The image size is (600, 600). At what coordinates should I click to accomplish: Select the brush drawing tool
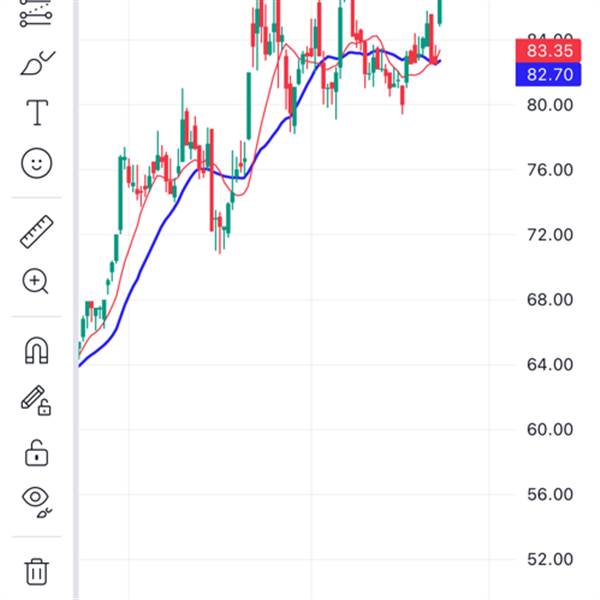[36, 64]
